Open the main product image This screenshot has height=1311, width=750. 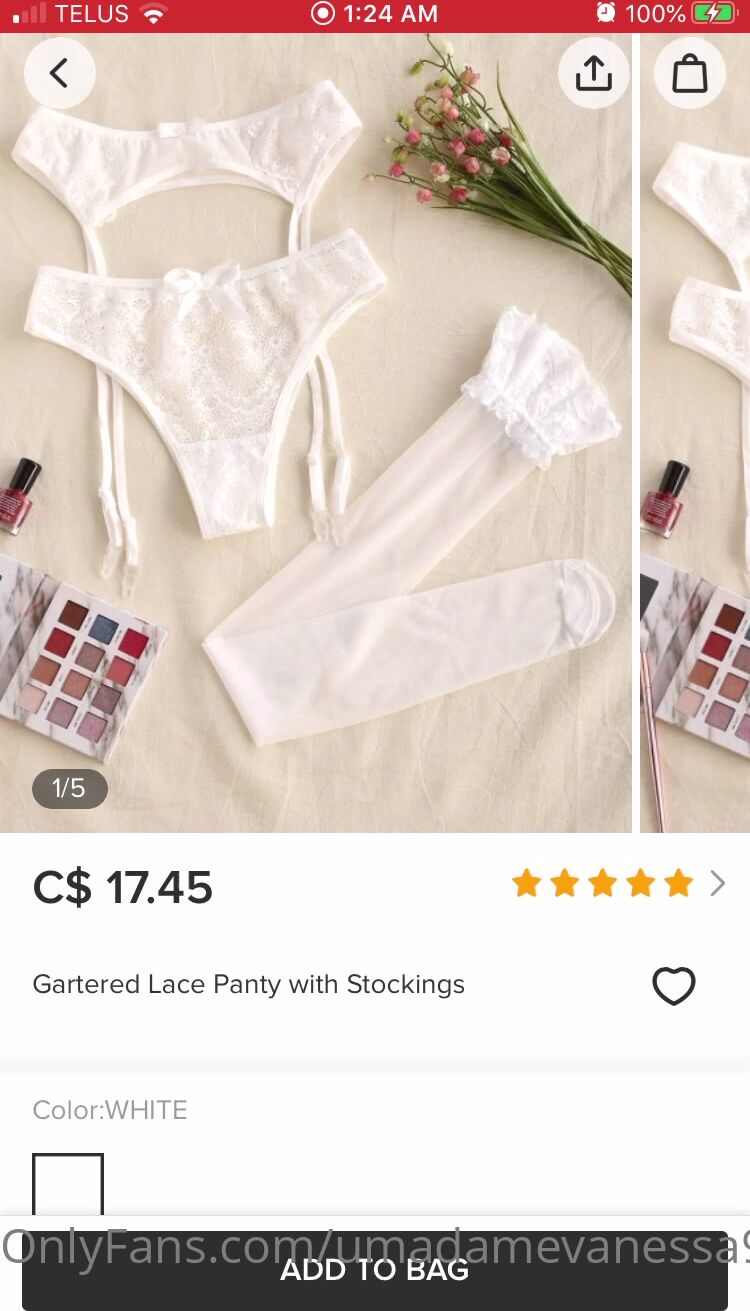pos(315,430)
